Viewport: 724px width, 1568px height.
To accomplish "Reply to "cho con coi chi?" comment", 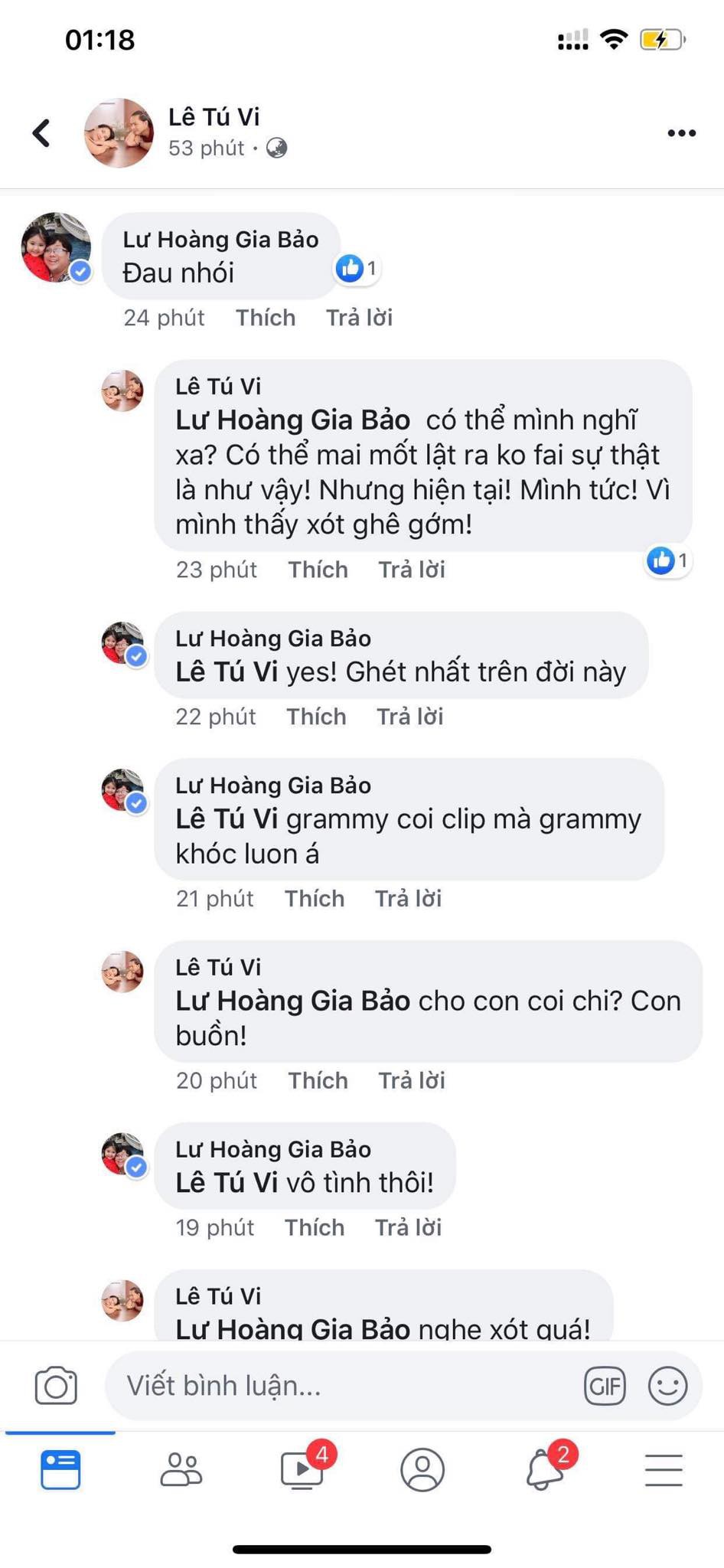I will pos(411,1081).
